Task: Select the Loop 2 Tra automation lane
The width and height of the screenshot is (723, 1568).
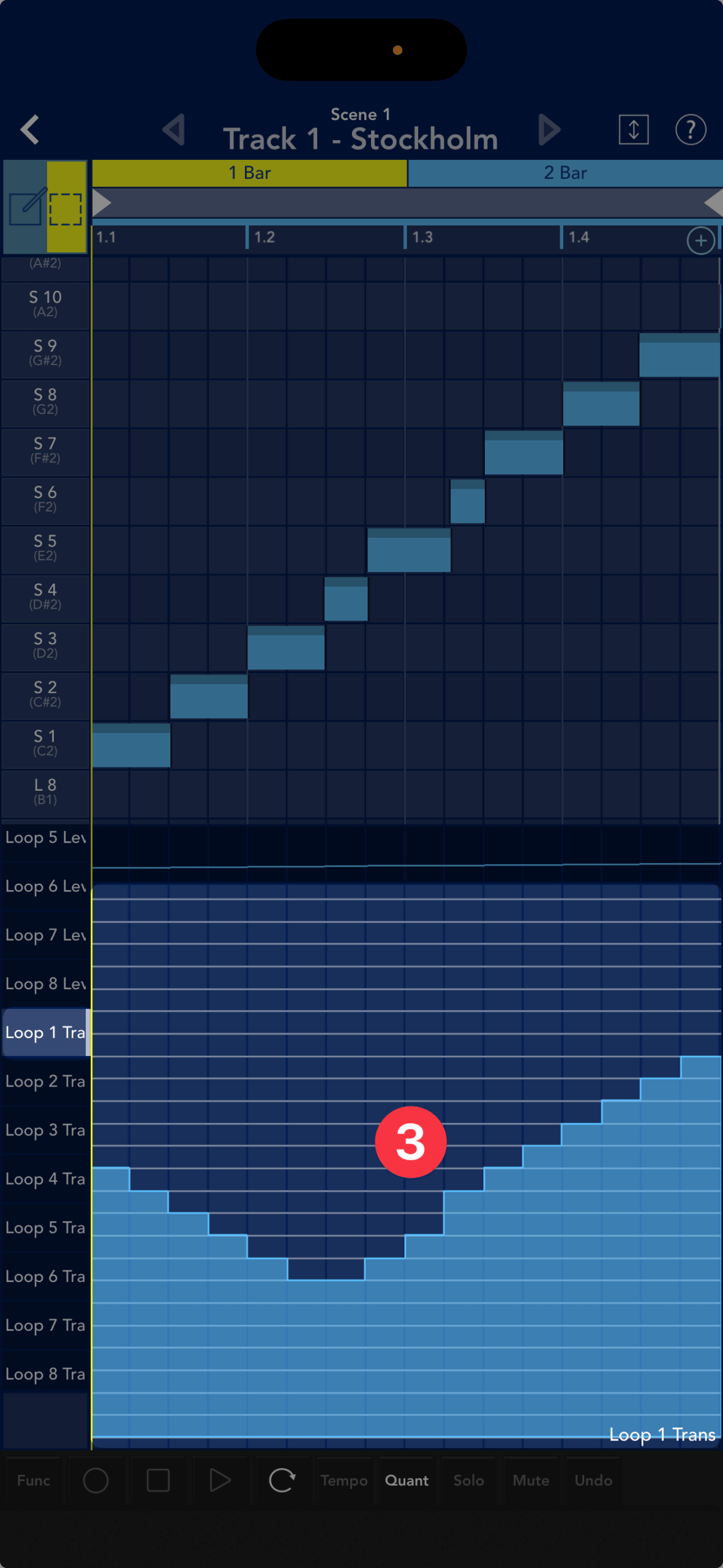Action: [45, 1081]
